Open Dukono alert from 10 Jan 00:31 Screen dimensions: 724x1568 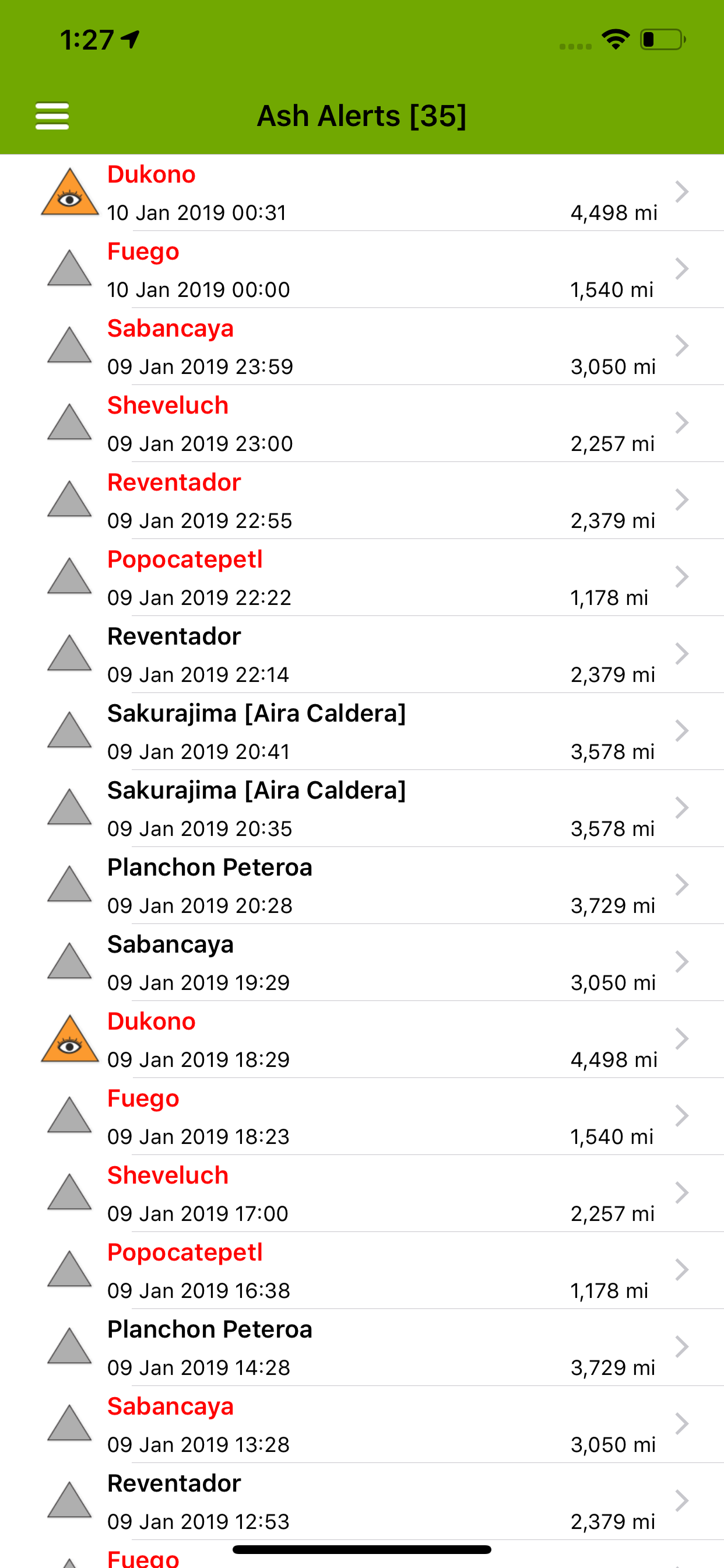[x=362, y=193]
